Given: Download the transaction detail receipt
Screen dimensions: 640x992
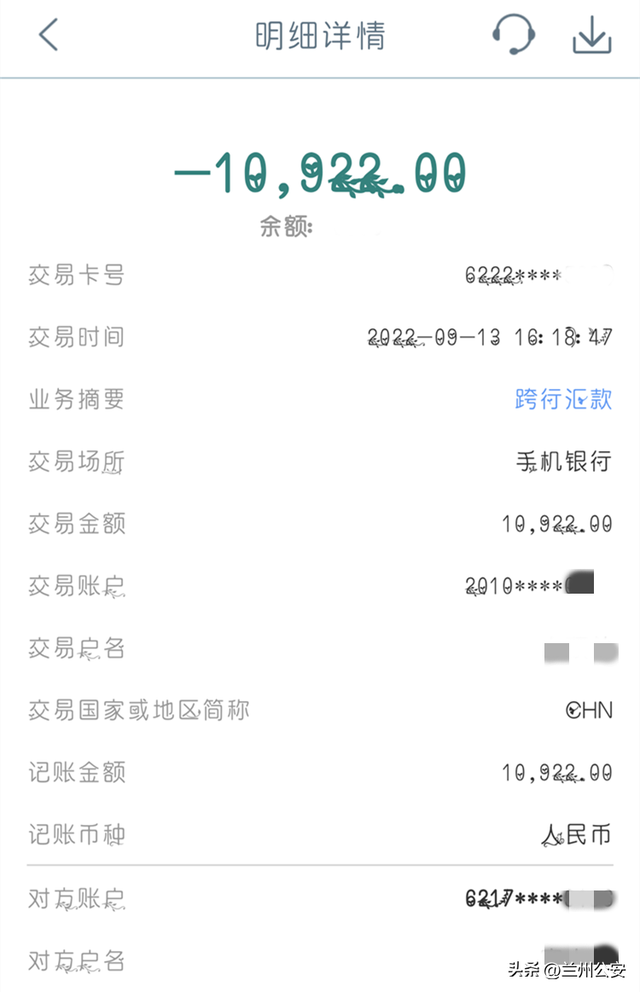Looking at the screenshot, I should click(591, 35).
